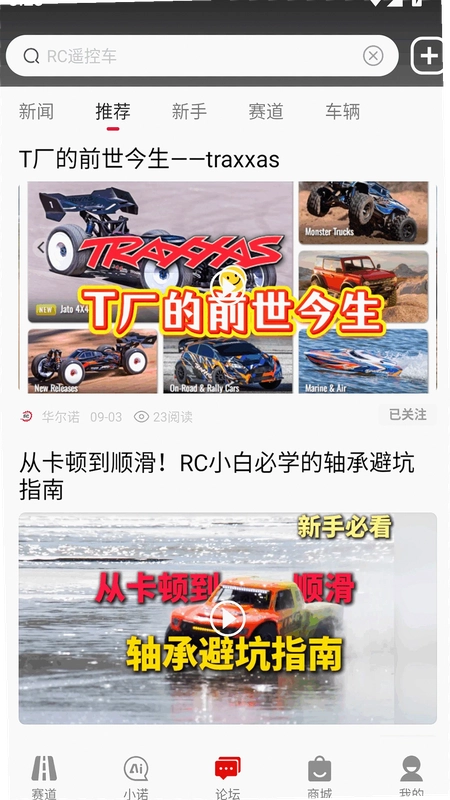Go to the 商城 shop tab
Screen dimensions: 450x800
click(x=319, y=778)
